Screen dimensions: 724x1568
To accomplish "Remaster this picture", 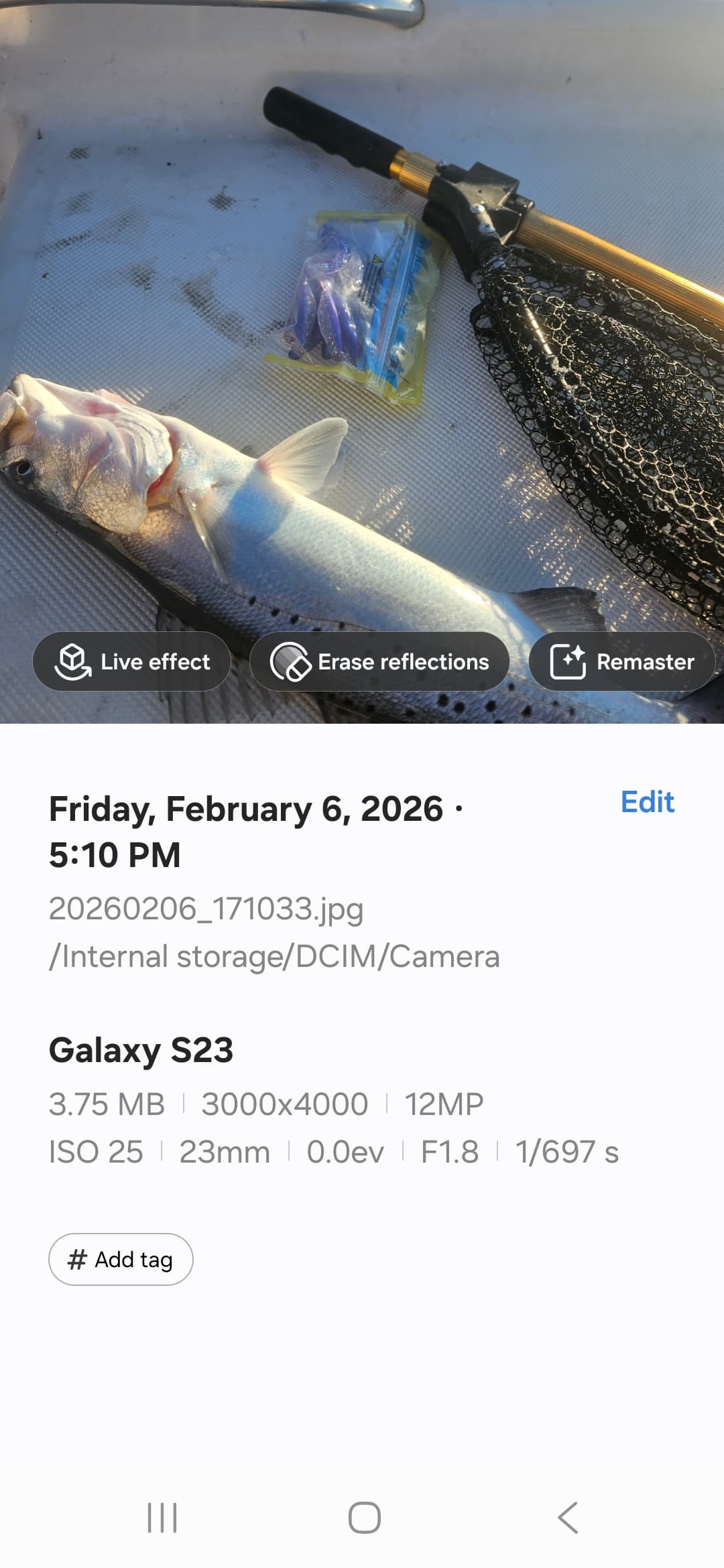I will pos(621,661).
